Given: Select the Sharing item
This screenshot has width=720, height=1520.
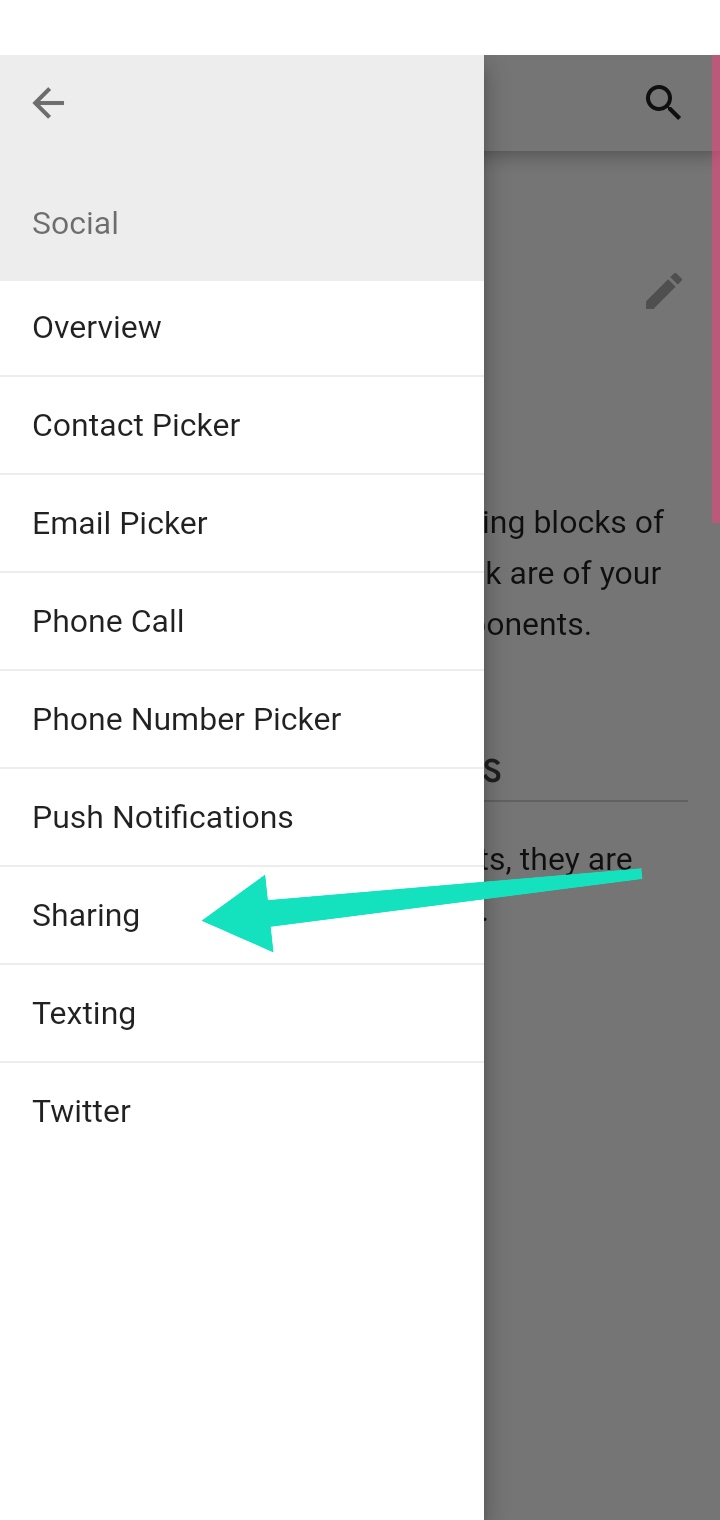Looking at the screenshot, I should (x=86, y=915).
